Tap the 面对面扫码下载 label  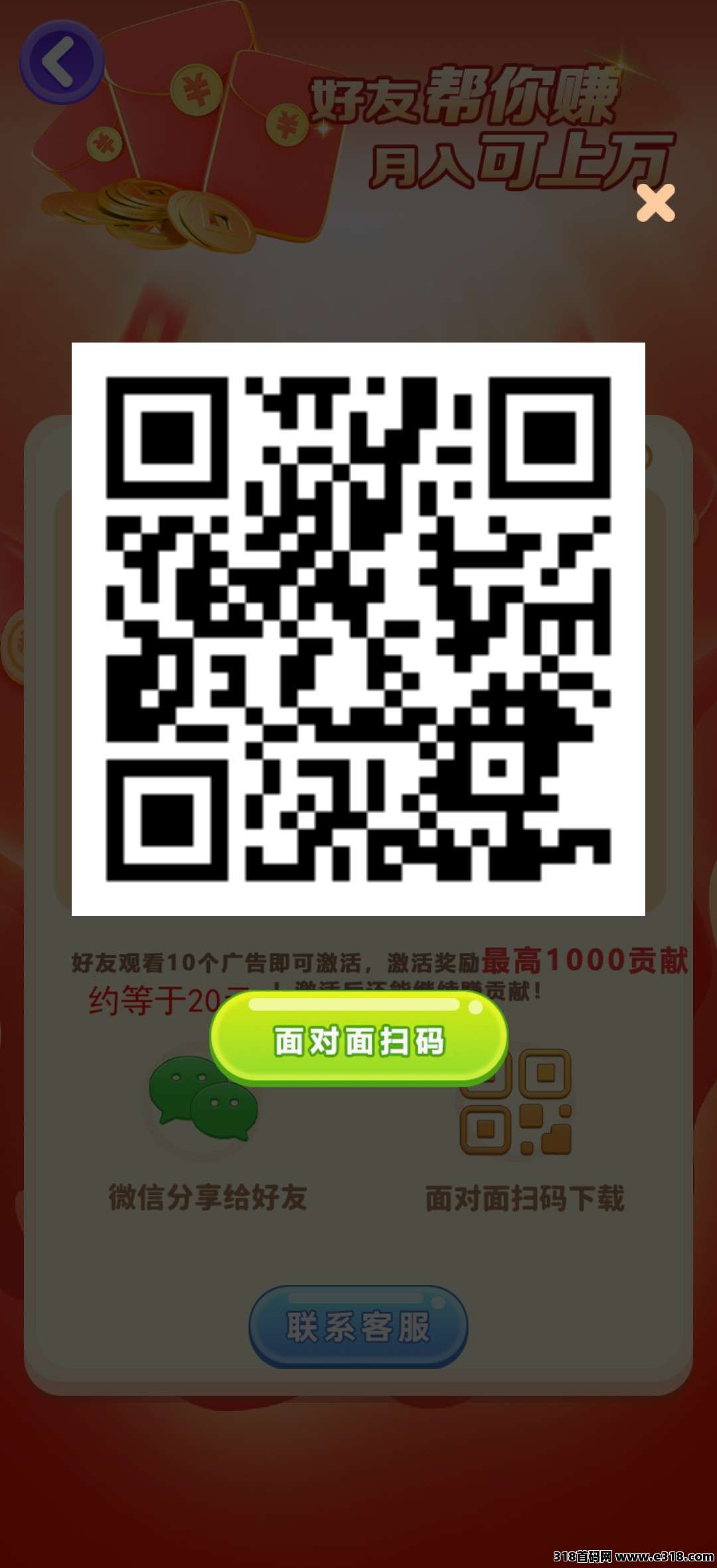(x=524, y=1195)
